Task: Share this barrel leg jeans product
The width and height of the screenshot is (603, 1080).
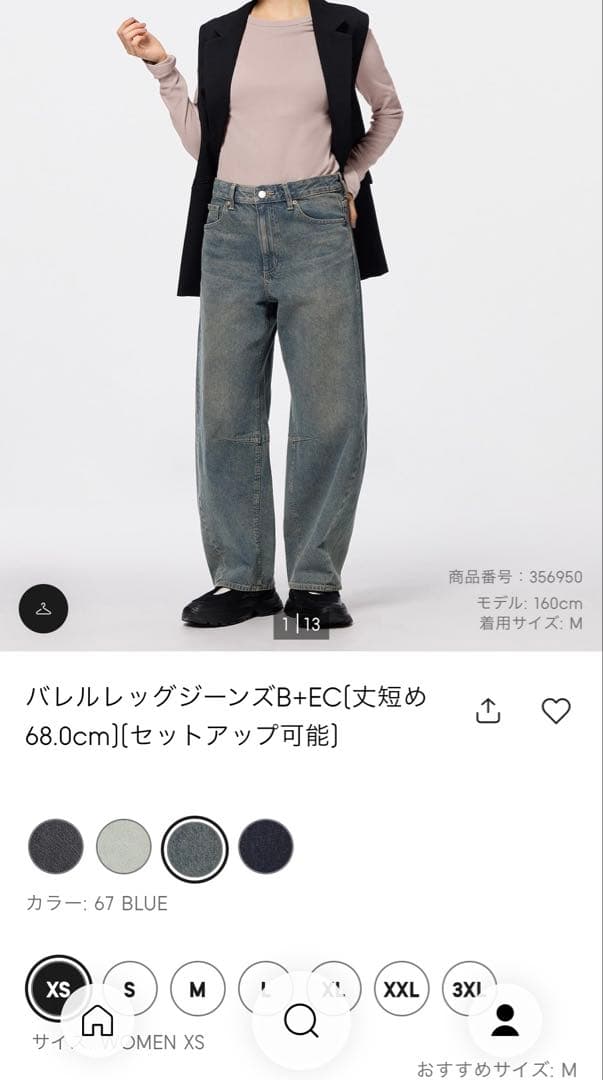Action: [487, 711]
